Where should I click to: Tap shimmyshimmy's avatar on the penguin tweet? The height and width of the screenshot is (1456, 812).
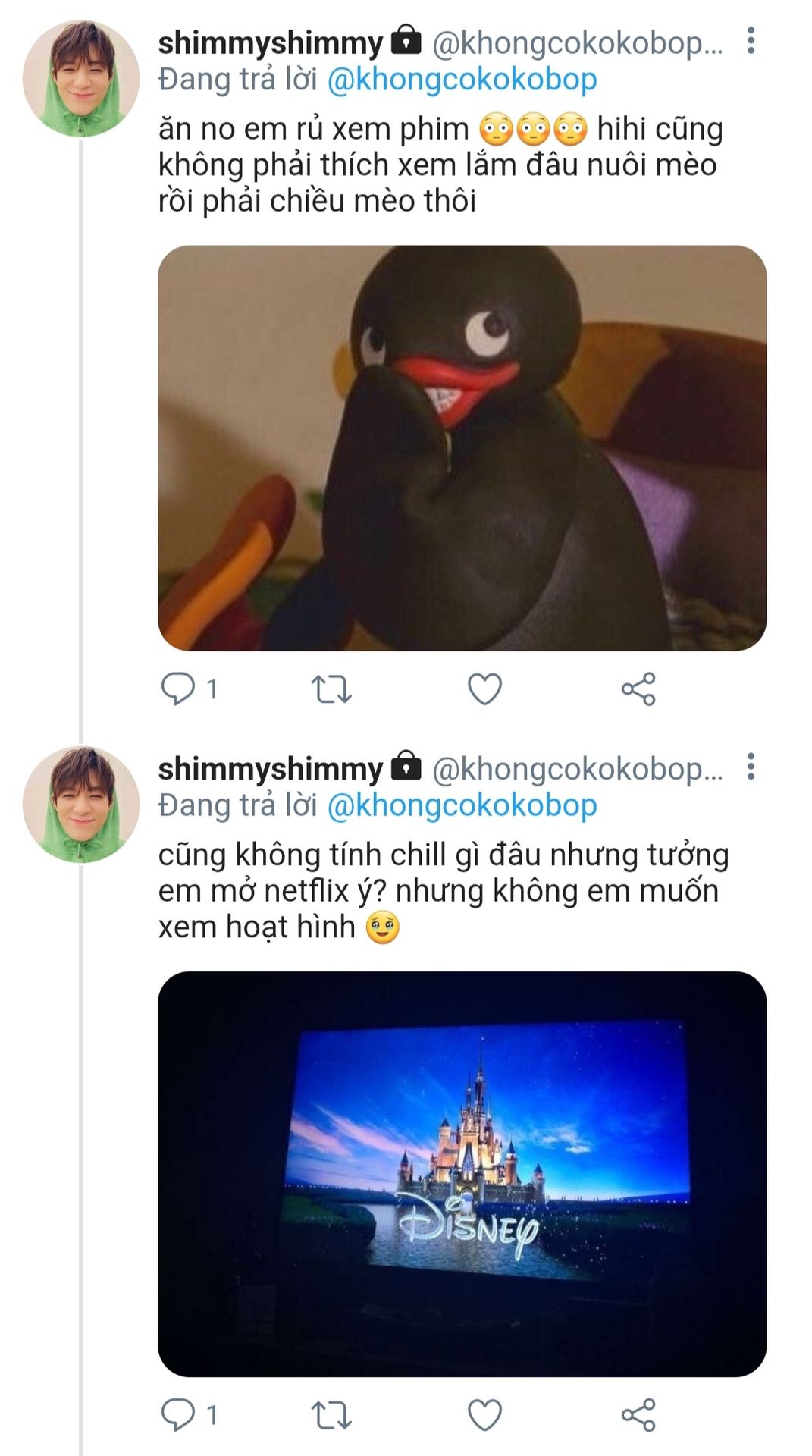[x=81, y=79]
